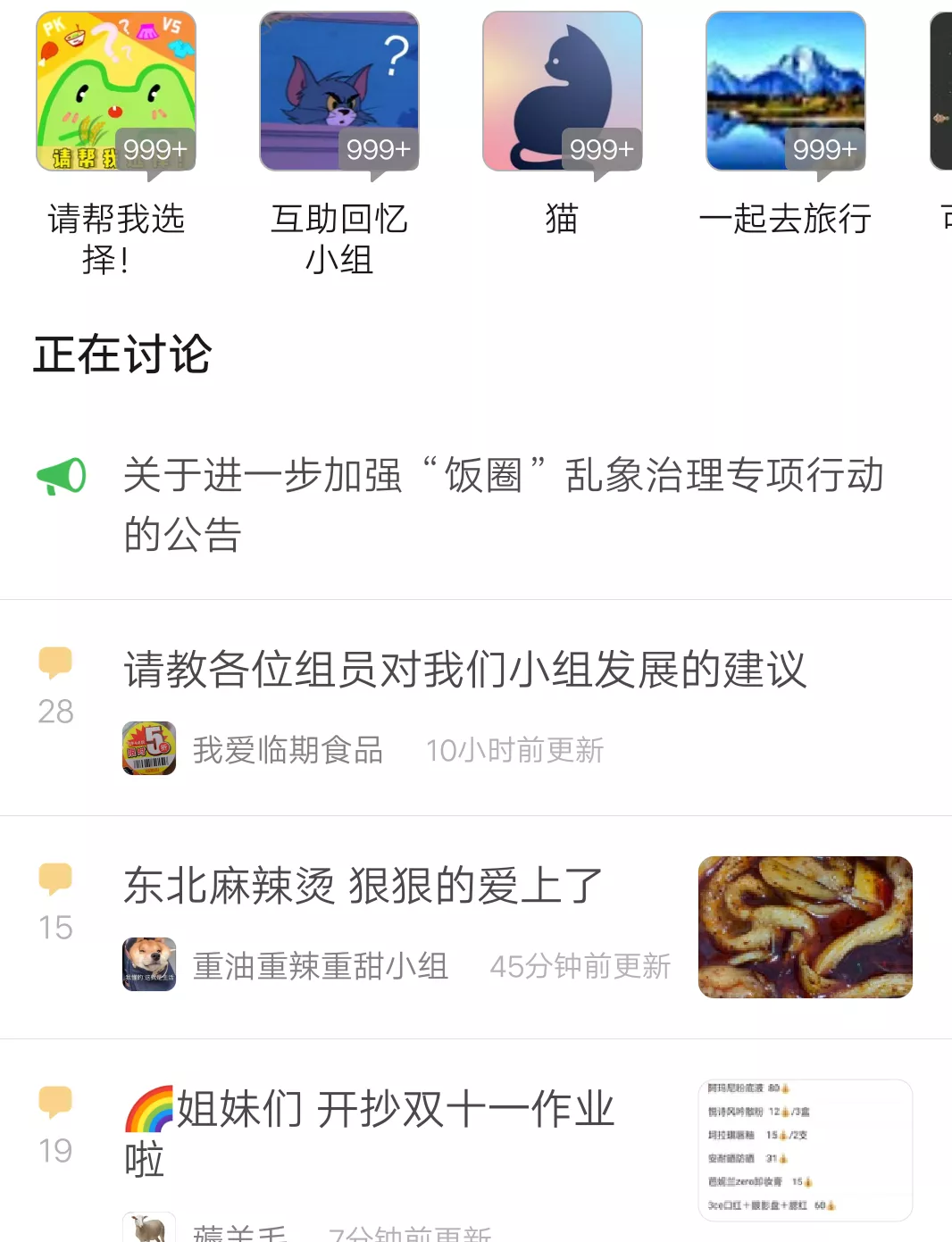
Task: Click the 麻辣烫 food photo thumbnail
Action: pyautogui.click(x=804, y=927)
